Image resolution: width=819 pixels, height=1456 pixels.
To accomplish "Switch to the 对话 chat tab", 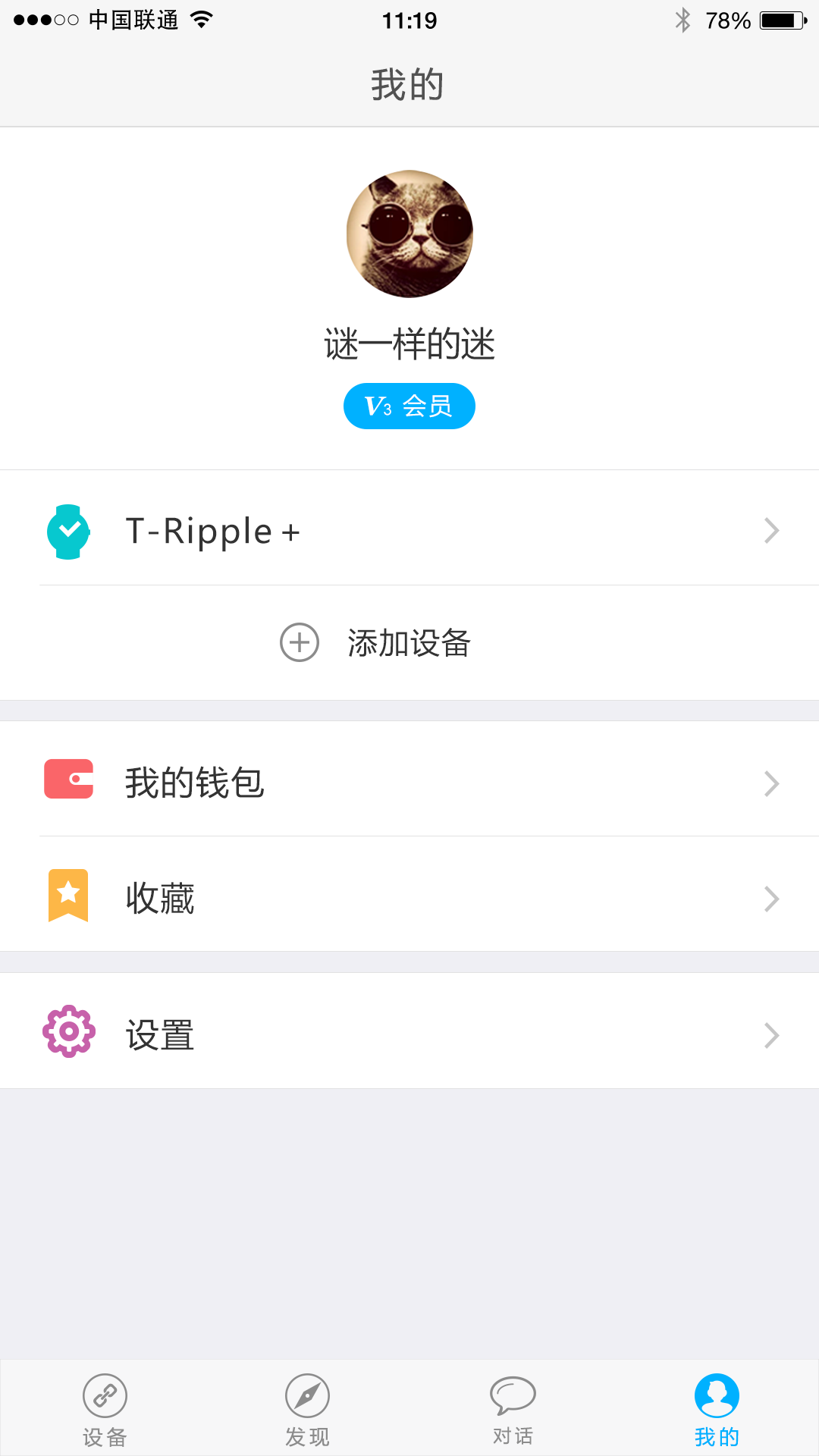I will (x=513, y=1409).
